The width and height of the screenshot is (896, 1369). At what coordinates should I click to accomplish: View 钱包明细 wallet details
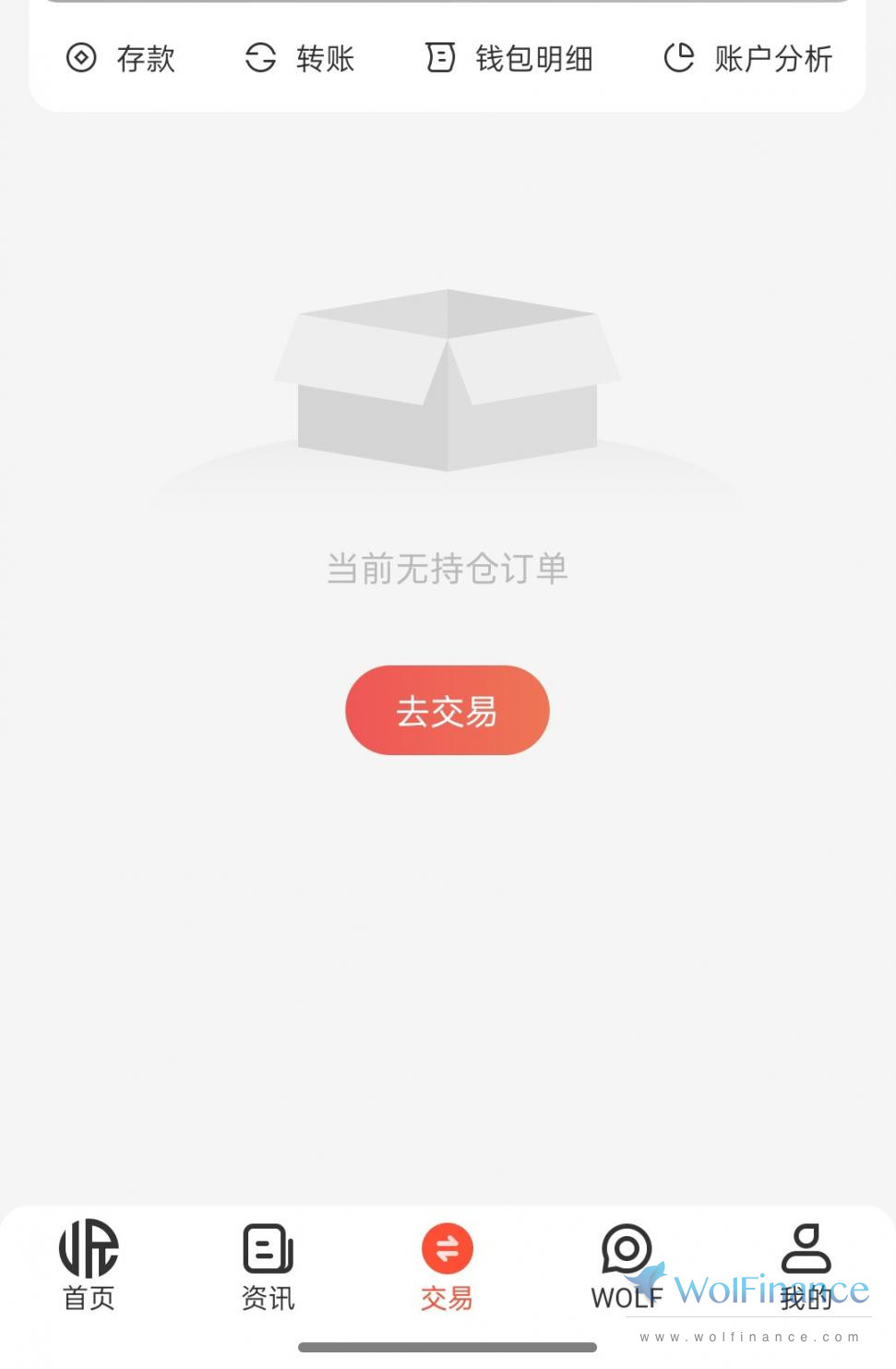(509, 58)
